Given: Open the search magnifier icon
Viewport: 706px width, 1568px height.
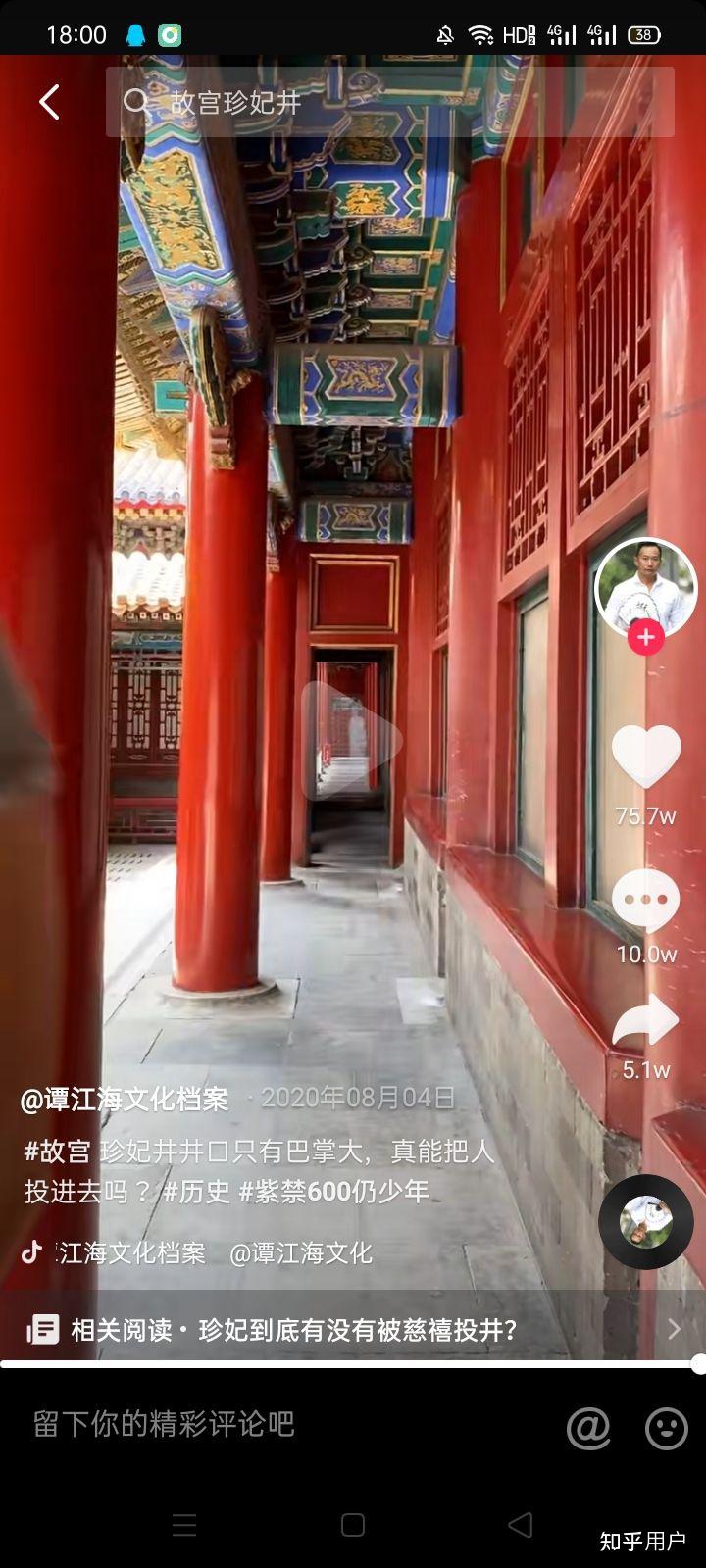Looking at the screenshot, I should [x=135, y=102].
